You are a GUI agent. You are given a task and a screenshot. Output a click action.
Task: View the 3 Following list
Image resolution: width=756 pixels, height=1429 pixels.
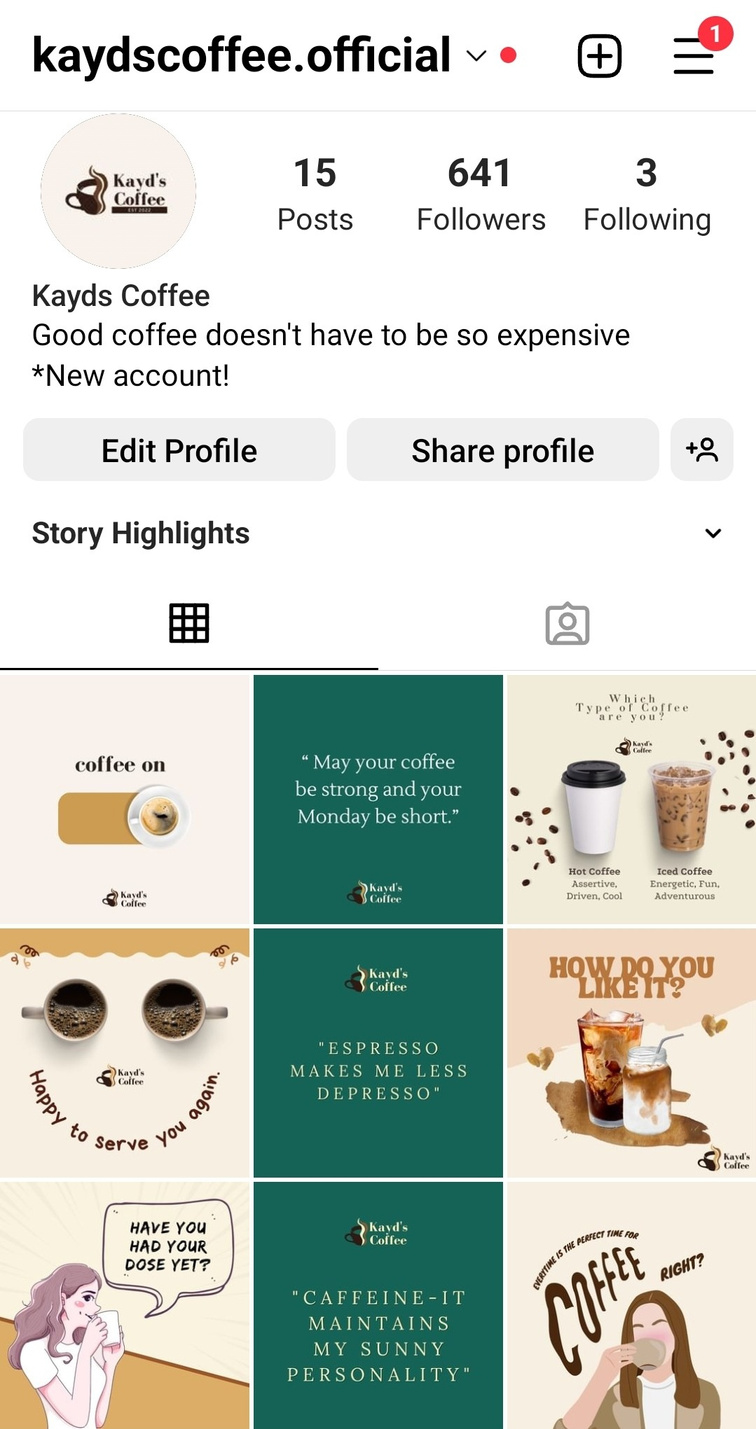[647, 194]
